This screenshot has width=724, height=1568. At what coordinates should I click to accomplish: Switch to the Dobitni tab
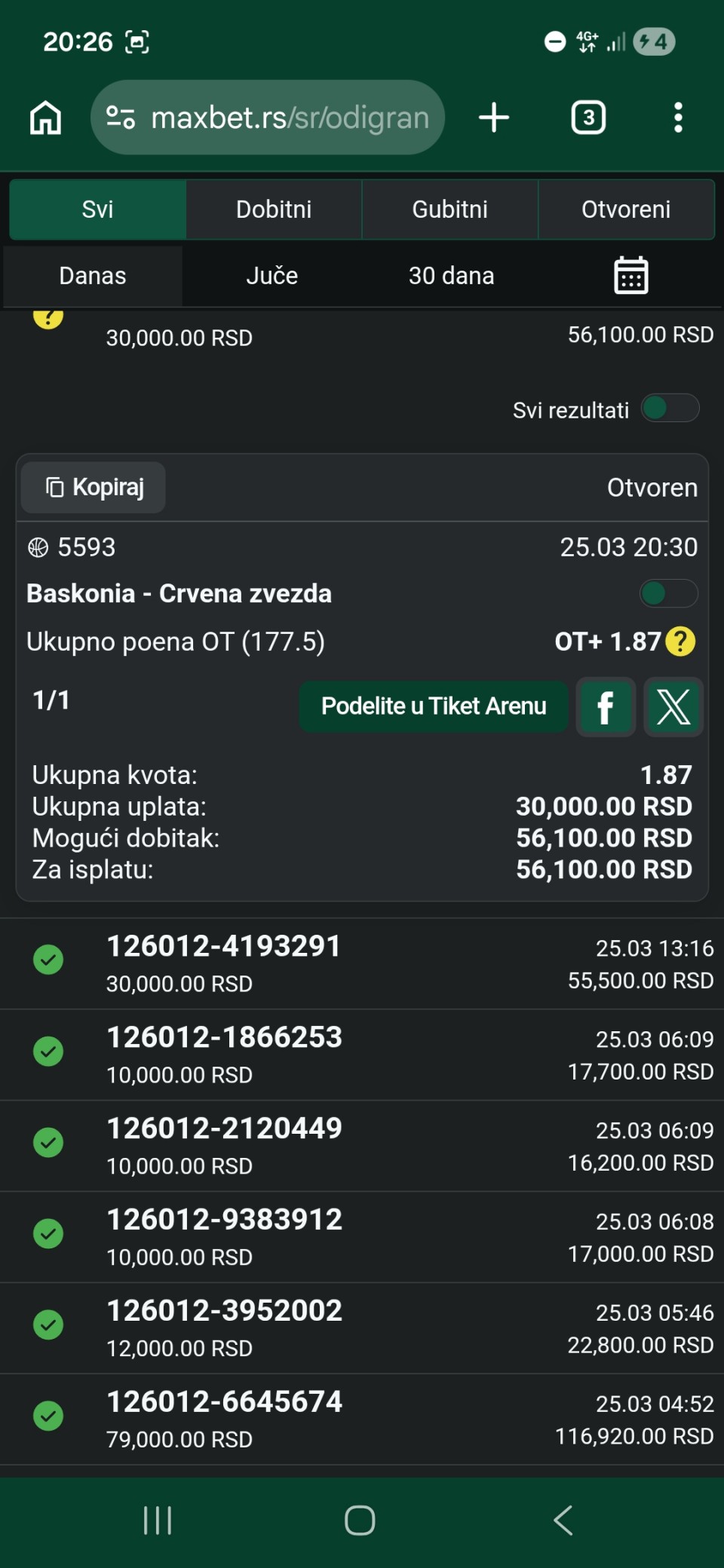274,210
